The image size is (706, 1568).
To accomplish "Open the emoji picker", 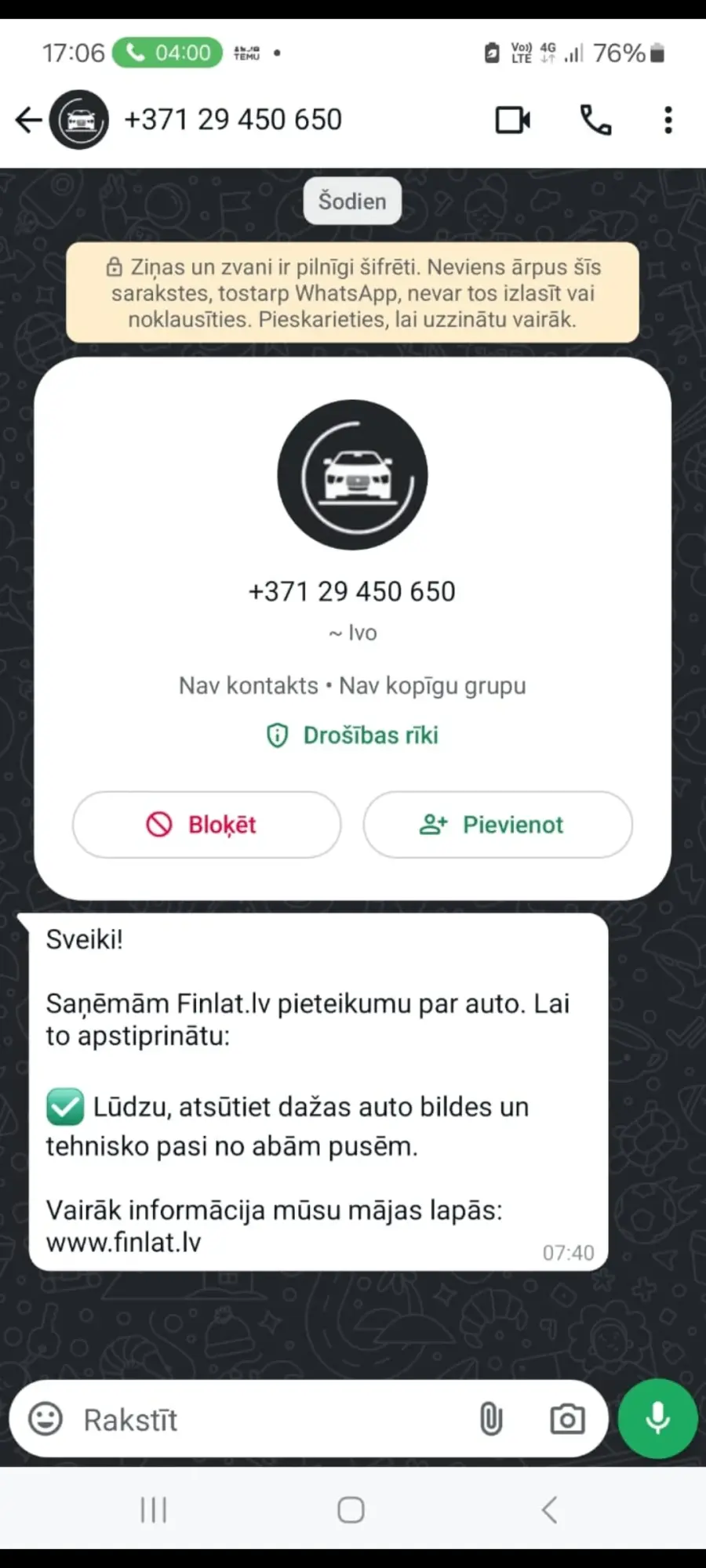I will 45,1419.
